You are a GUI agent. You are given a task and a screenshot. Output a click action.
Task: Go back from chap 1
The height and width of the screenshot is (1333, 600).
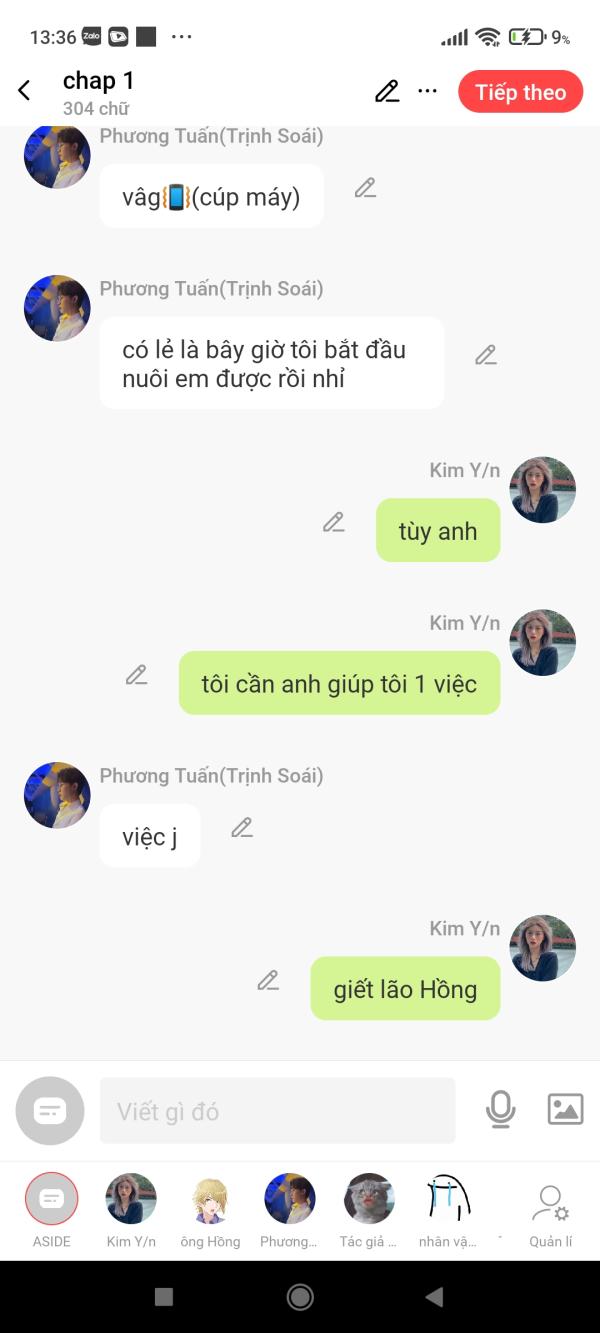[x=25, y=91]
